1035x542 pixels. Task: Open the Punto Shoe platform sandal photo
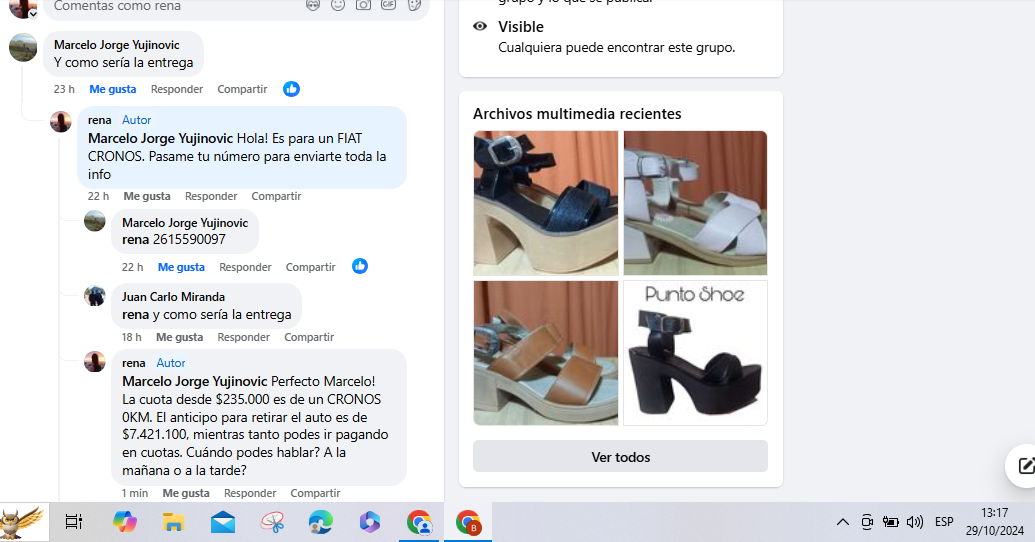pos(695,353)
